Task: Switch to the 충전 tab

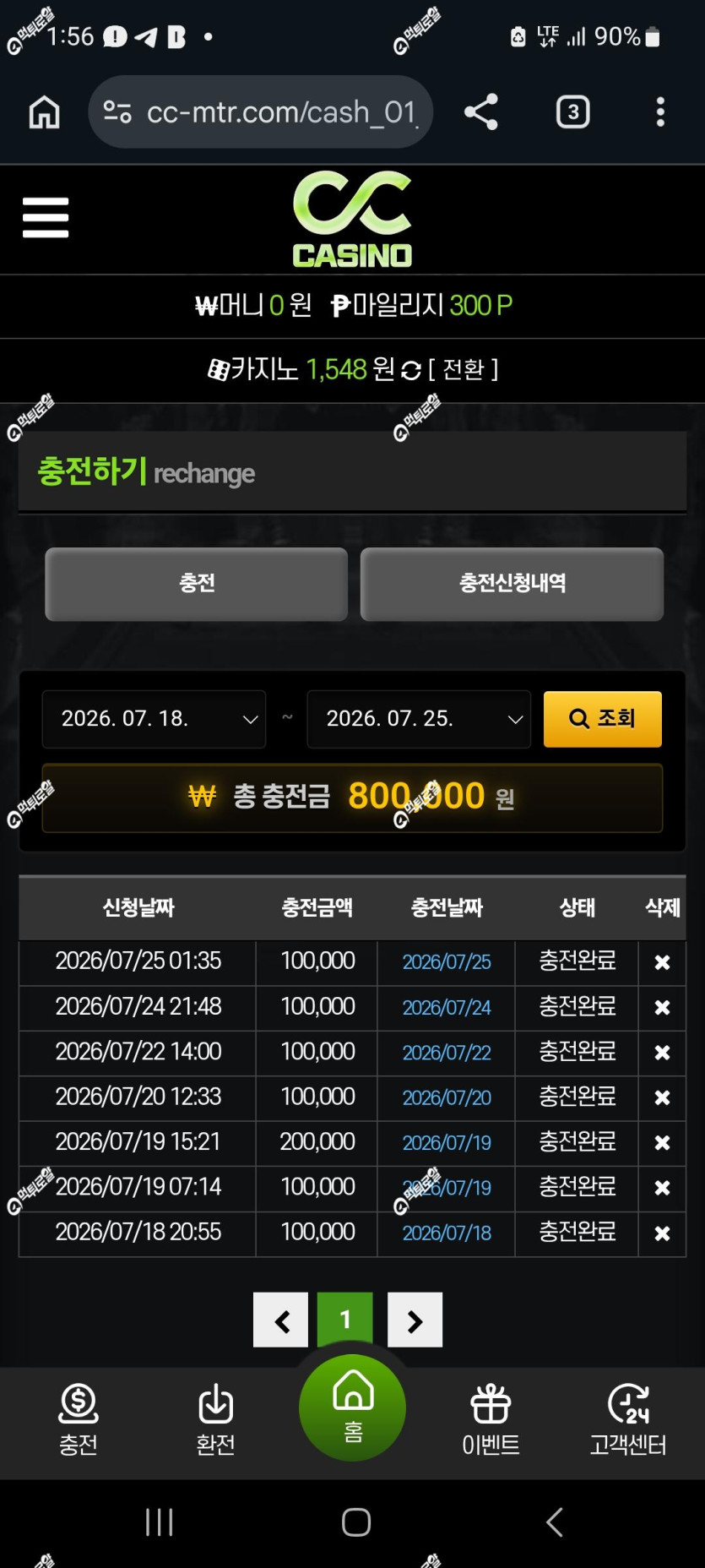Action: (196, 584)
